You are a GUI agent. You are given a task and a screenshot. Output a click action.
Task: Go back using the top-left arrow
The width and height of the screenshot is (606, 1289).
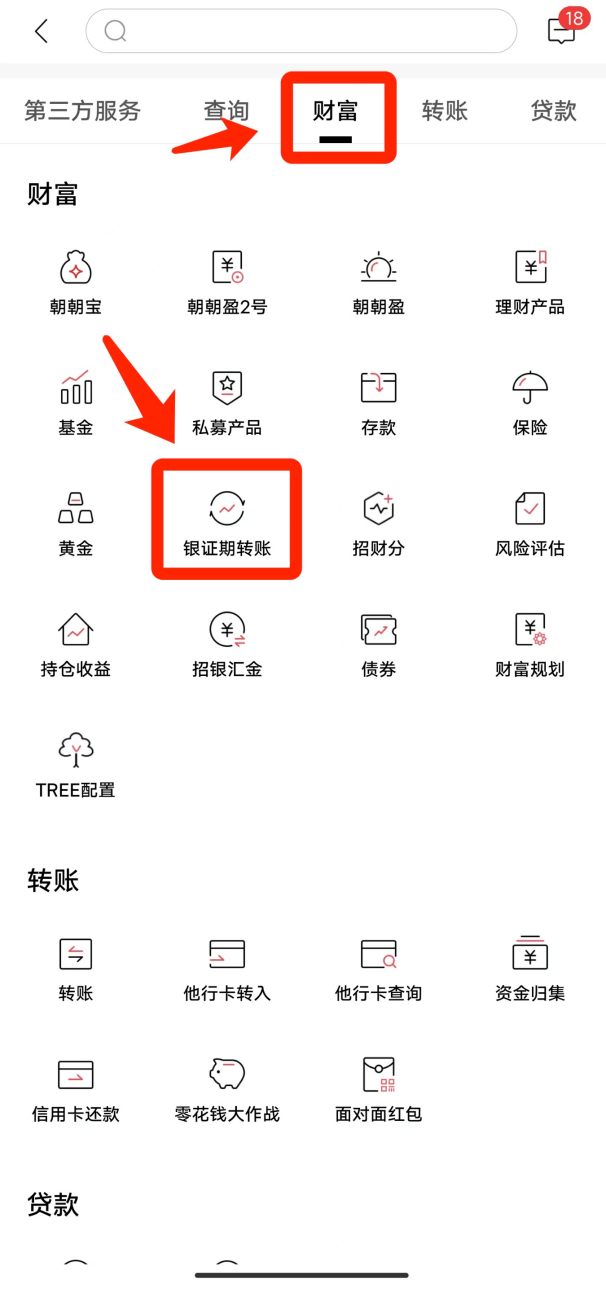tap(41, 31)
